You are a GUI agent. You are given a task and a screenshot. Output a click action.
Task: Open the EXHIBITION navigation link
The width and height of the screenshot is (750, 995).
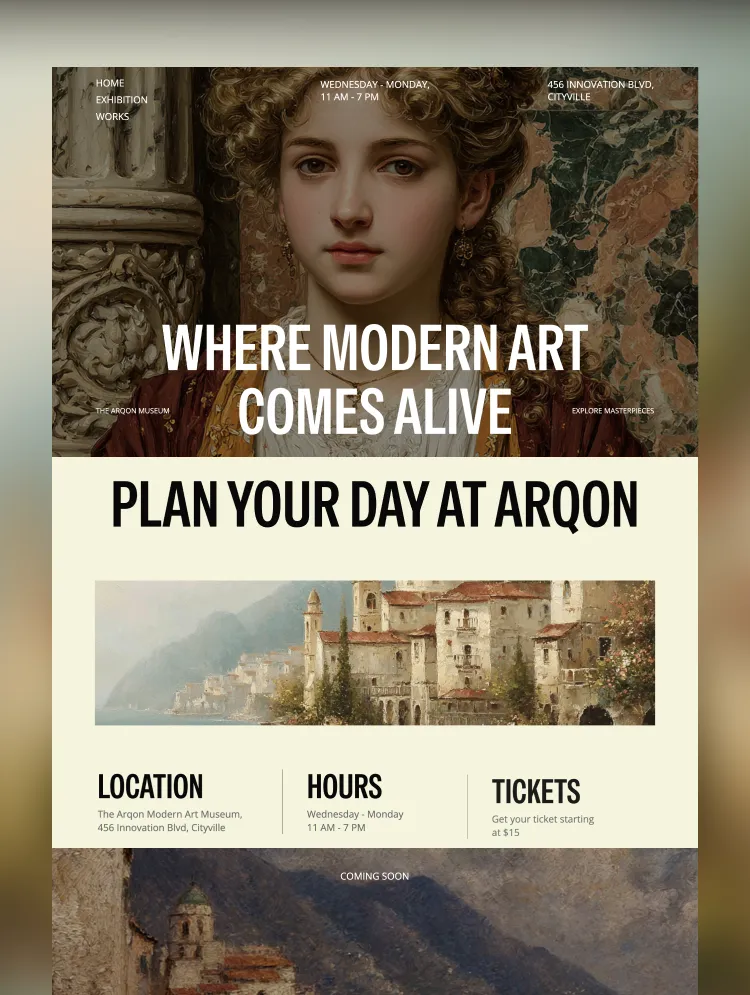[121, 99]
